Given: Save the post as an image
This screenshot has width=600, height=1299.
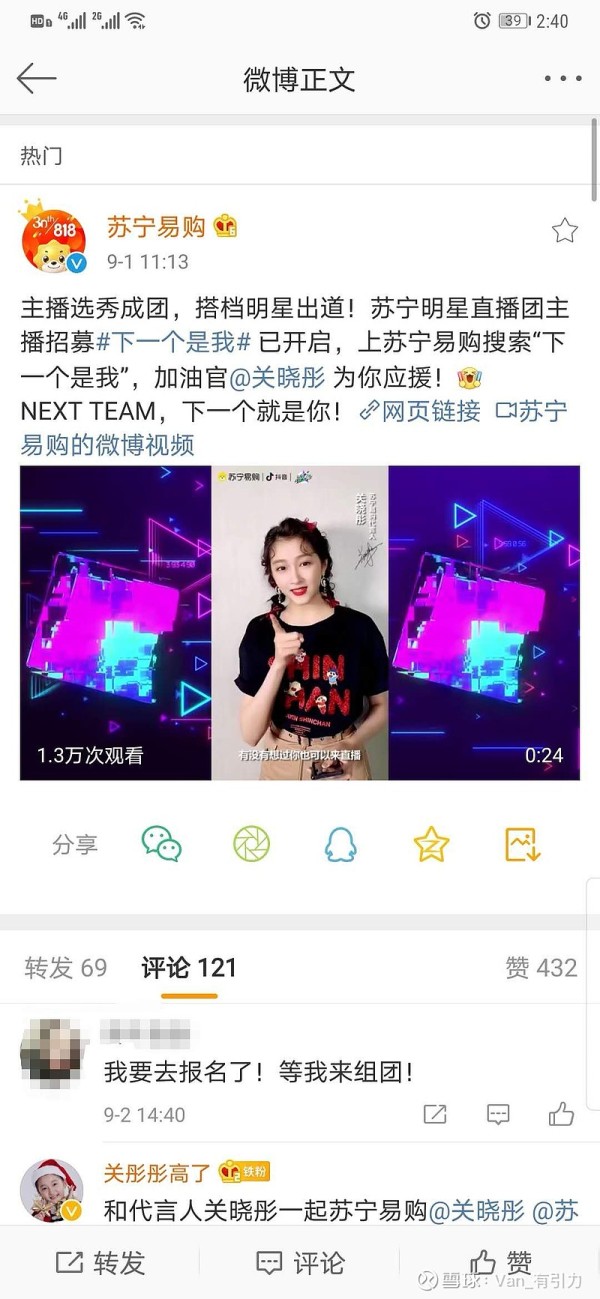Looking at the screenshot, I should click(x=522, y=844).
